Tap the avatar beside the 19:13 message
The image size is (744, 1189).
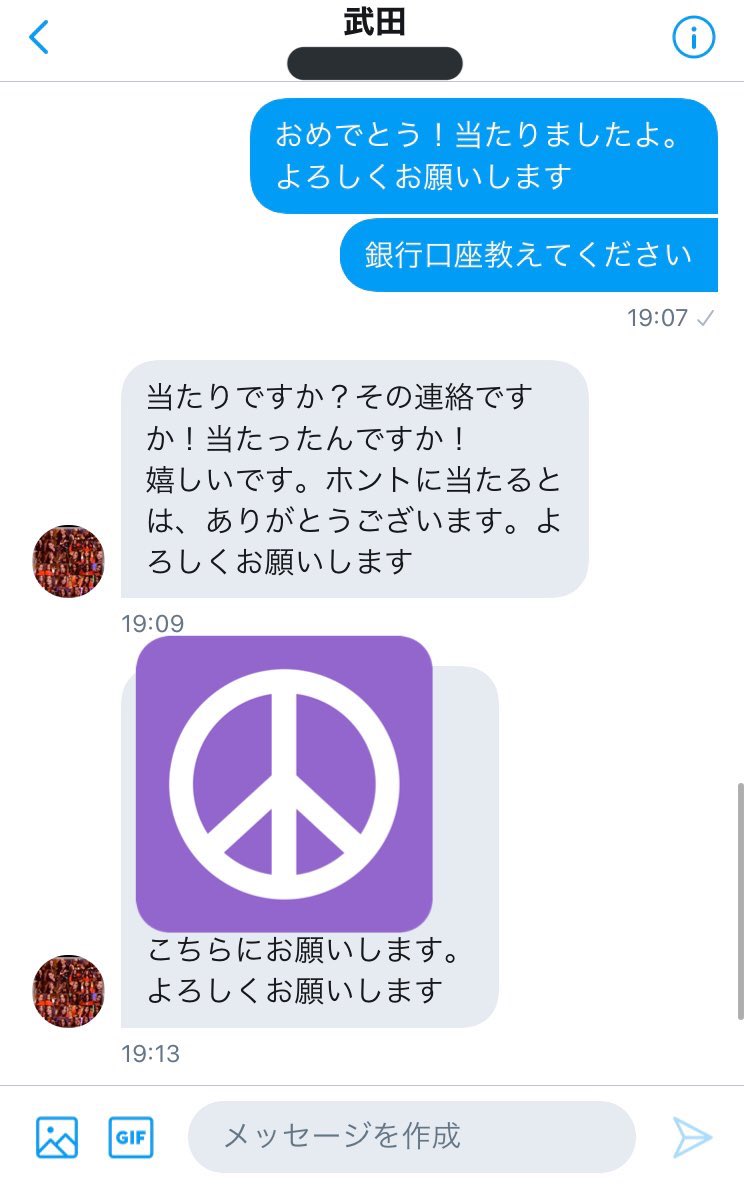click(x=66, y=993)
